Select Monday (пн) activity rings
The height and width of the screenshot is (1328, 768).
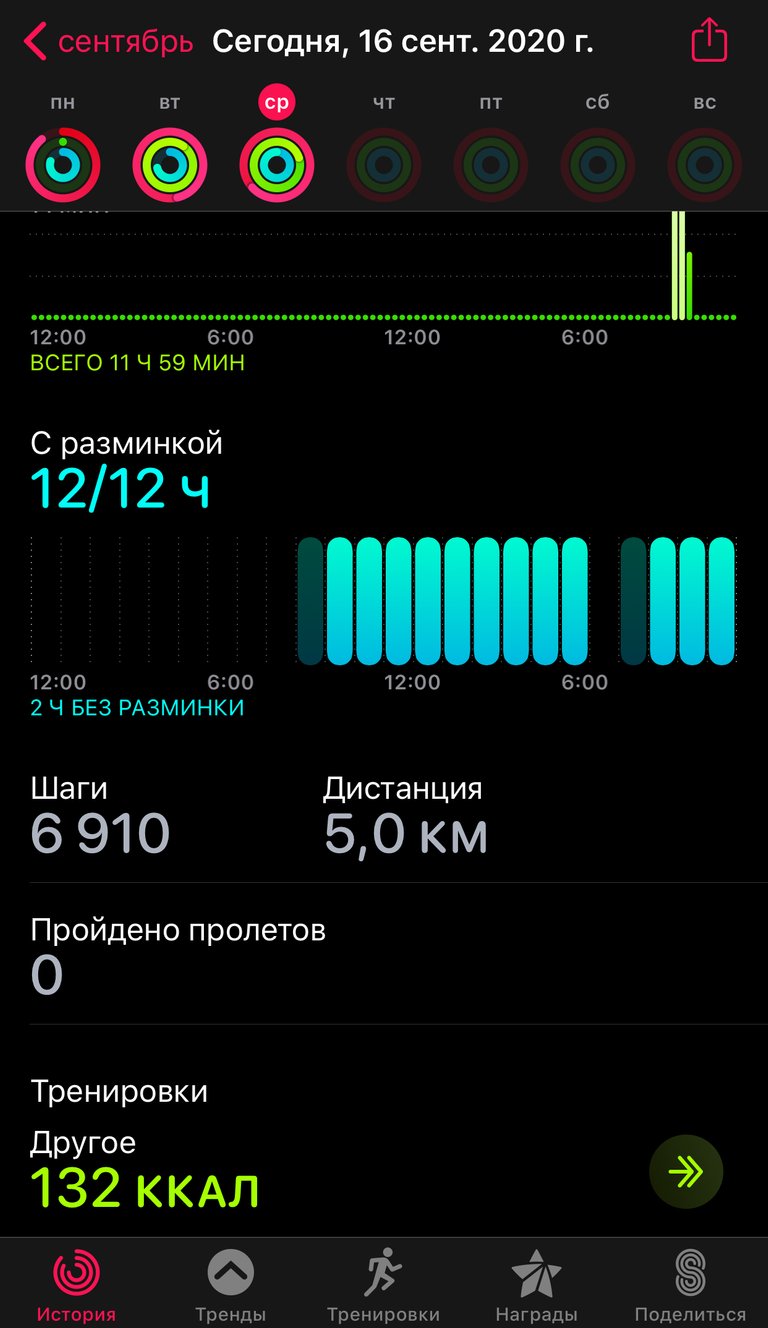coord(63,164)
